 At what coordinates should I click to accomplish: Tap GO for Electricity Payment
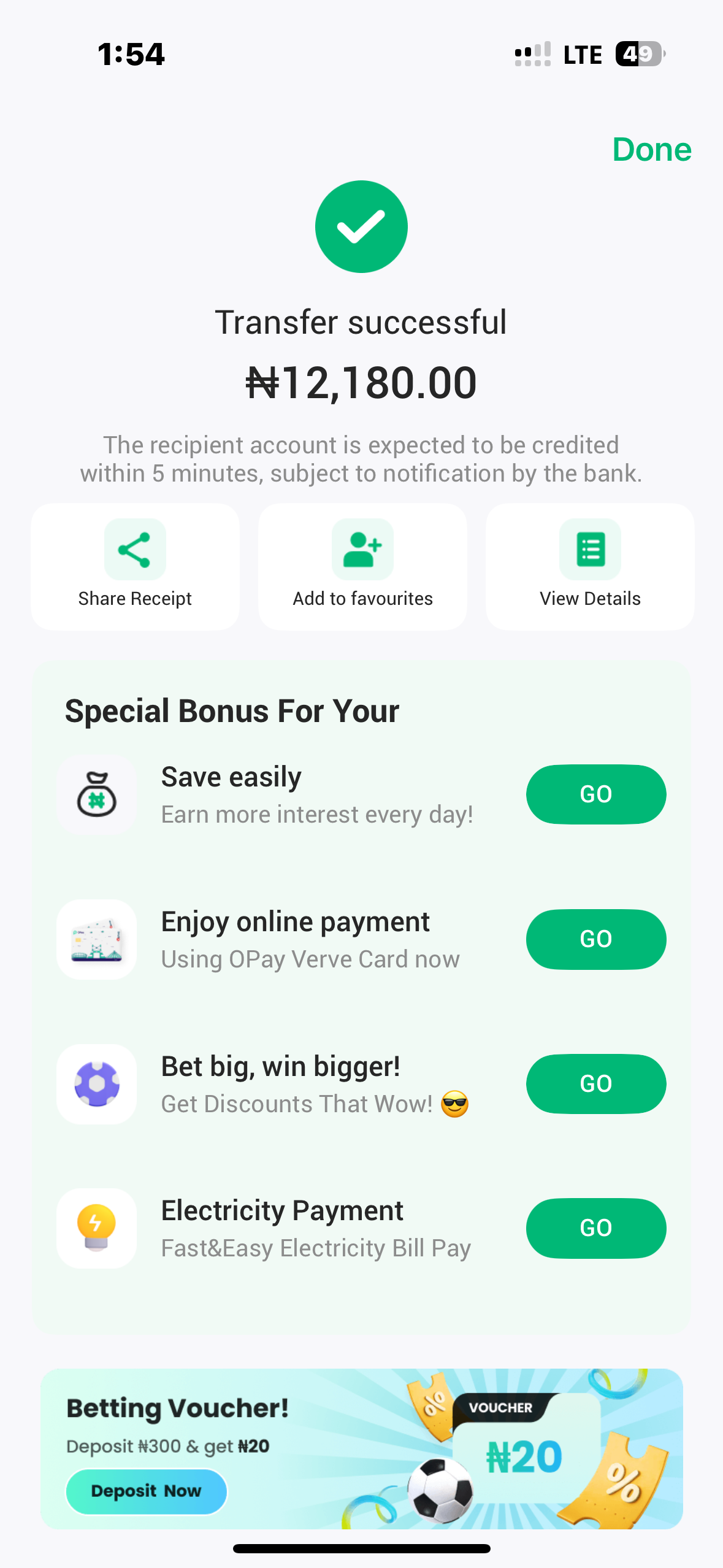click(x=595, y=1228)
